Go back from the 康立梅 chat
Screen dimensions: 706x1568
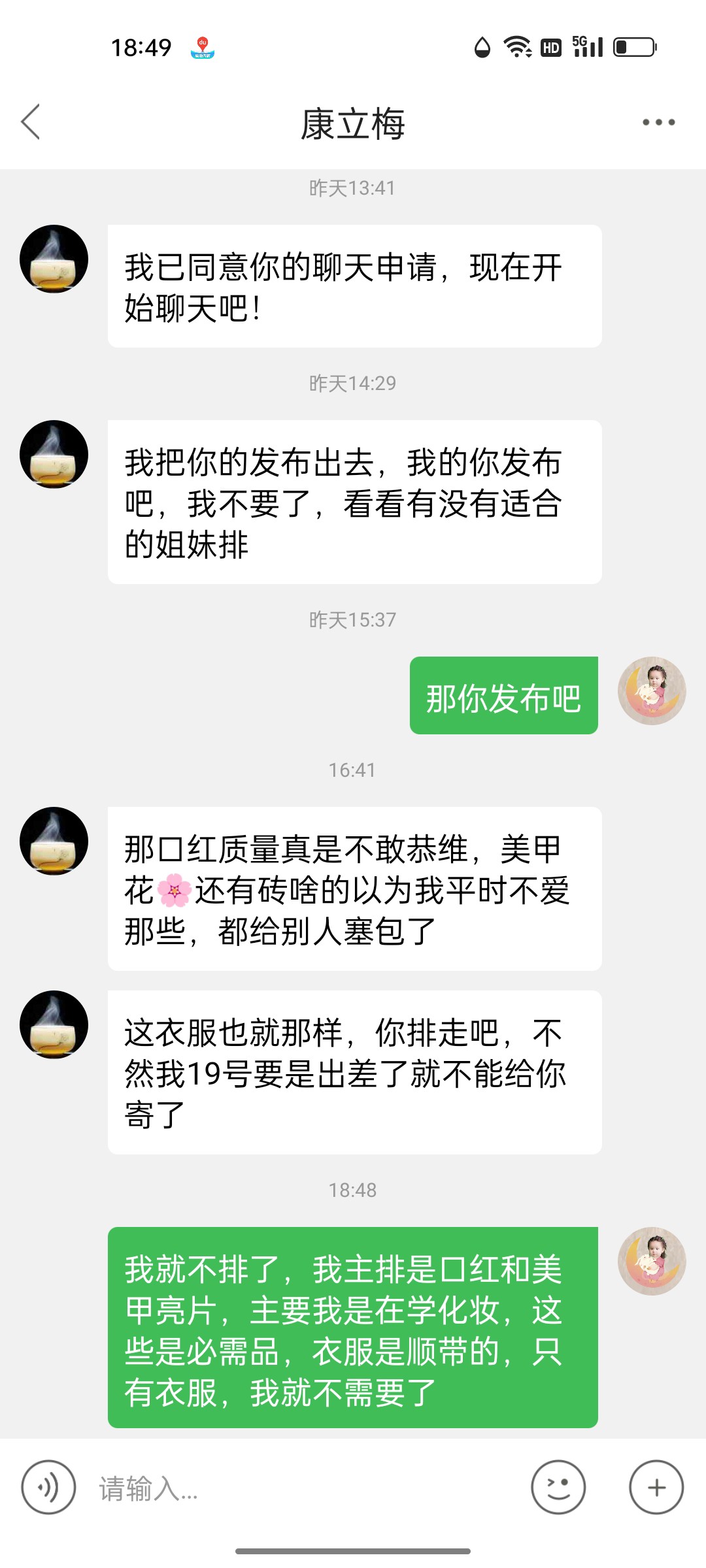click(31, 122)
